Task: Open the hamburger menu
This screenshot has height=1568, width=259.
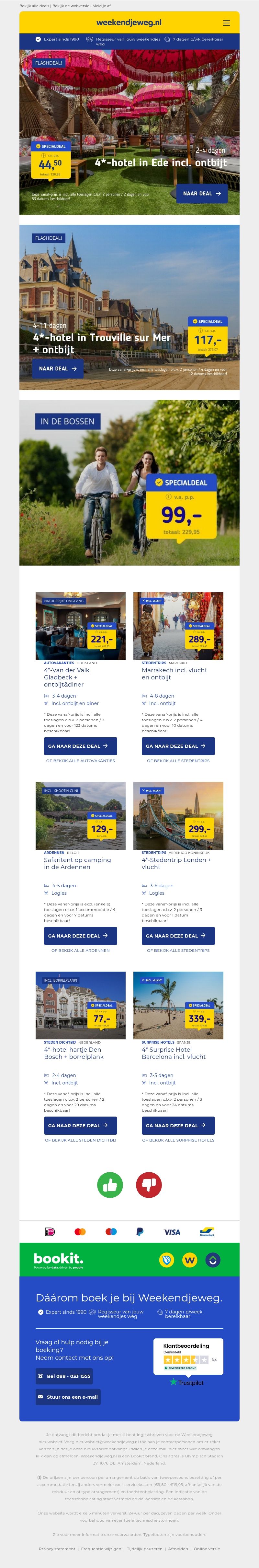Action: point(226,22)
